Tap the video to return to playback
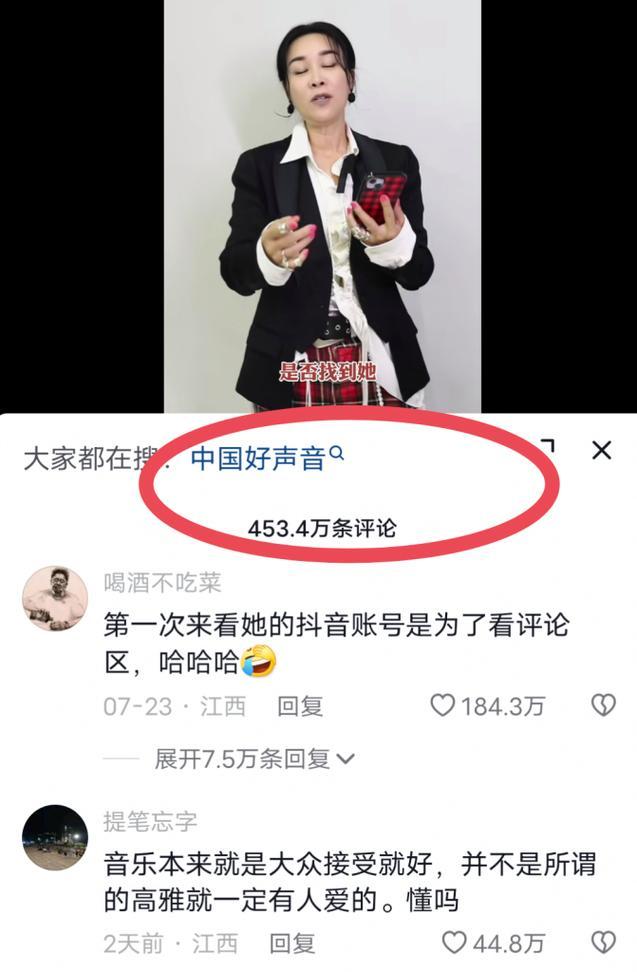The width and height of the screenshot is (637, 972). [x=322, y=200]
